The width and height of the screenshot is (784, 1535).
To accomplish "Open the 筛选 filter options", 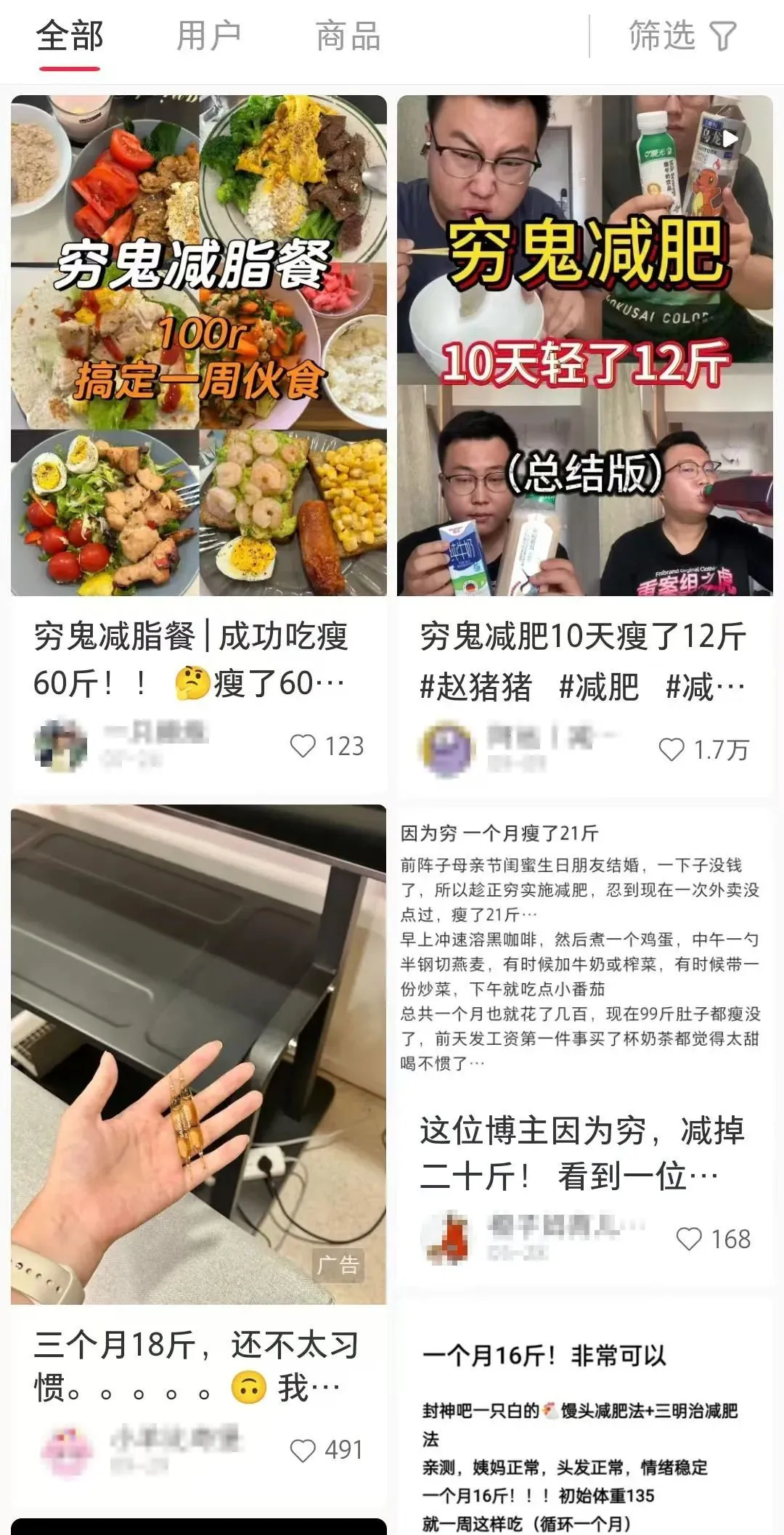I will (x=682, y=36).
